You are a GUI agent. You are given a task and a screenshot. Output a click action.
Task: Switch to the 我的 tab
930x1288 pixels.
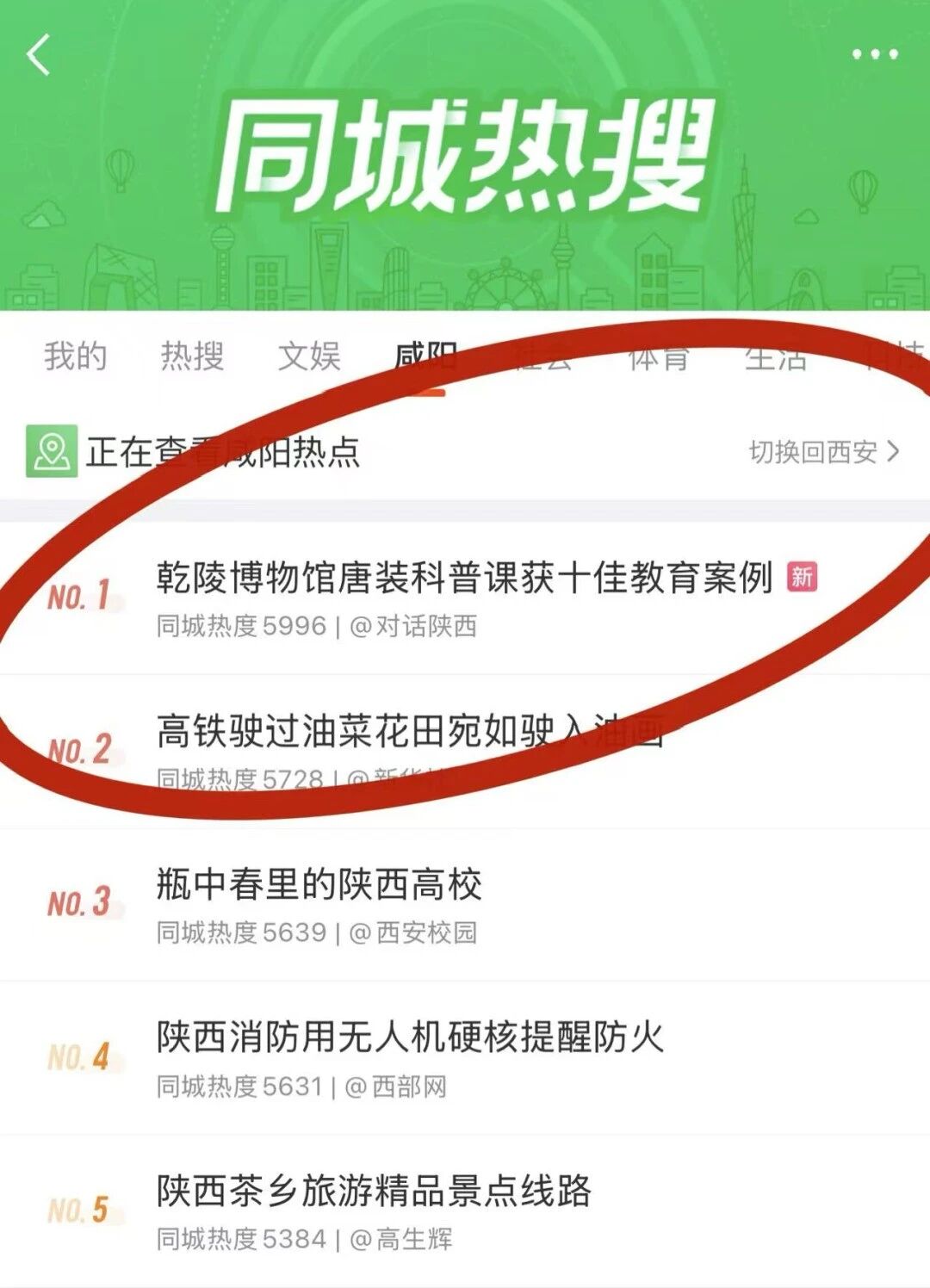[76, 356]
